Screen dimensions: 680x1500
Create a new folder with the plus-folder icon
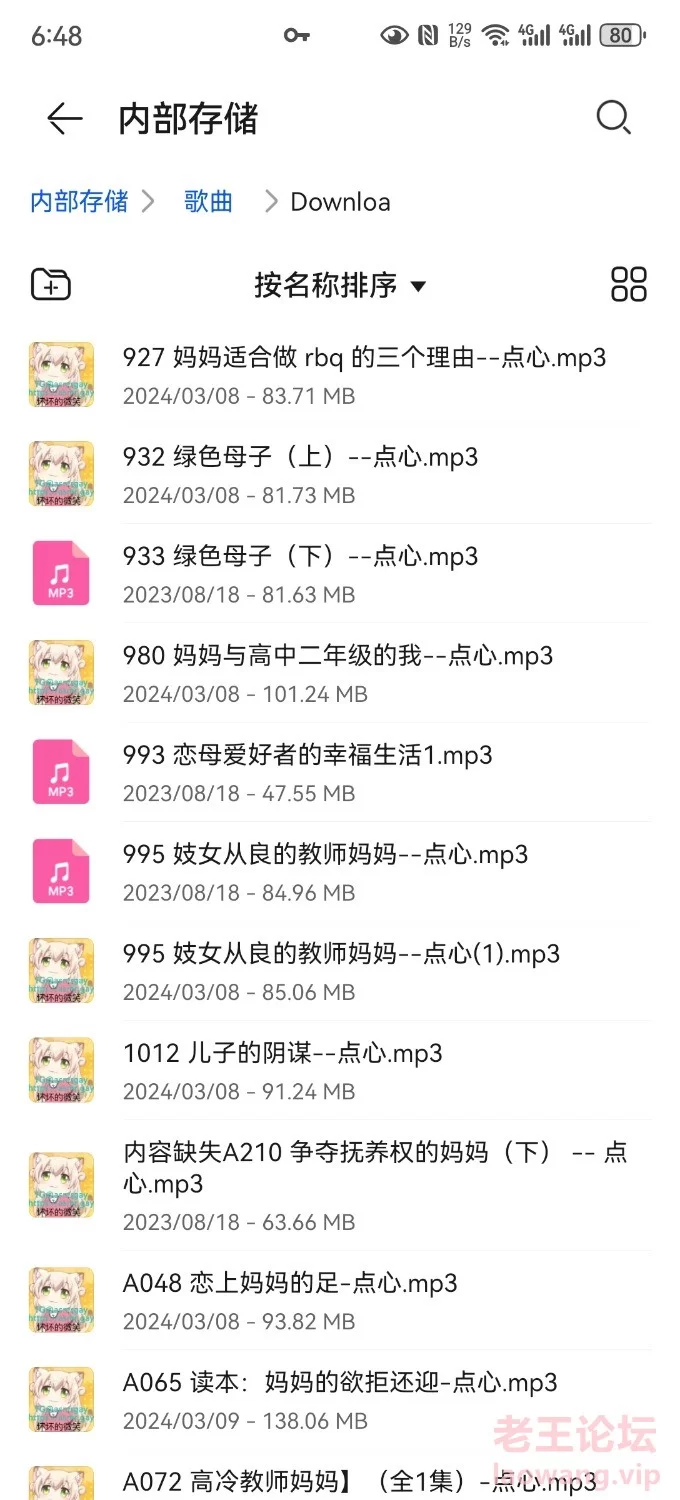[50, 285]
